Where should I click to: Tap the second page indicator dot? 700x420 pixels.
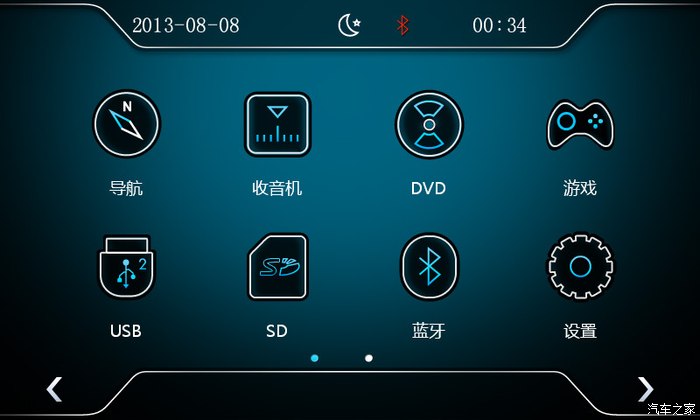(x=369, y=357)
